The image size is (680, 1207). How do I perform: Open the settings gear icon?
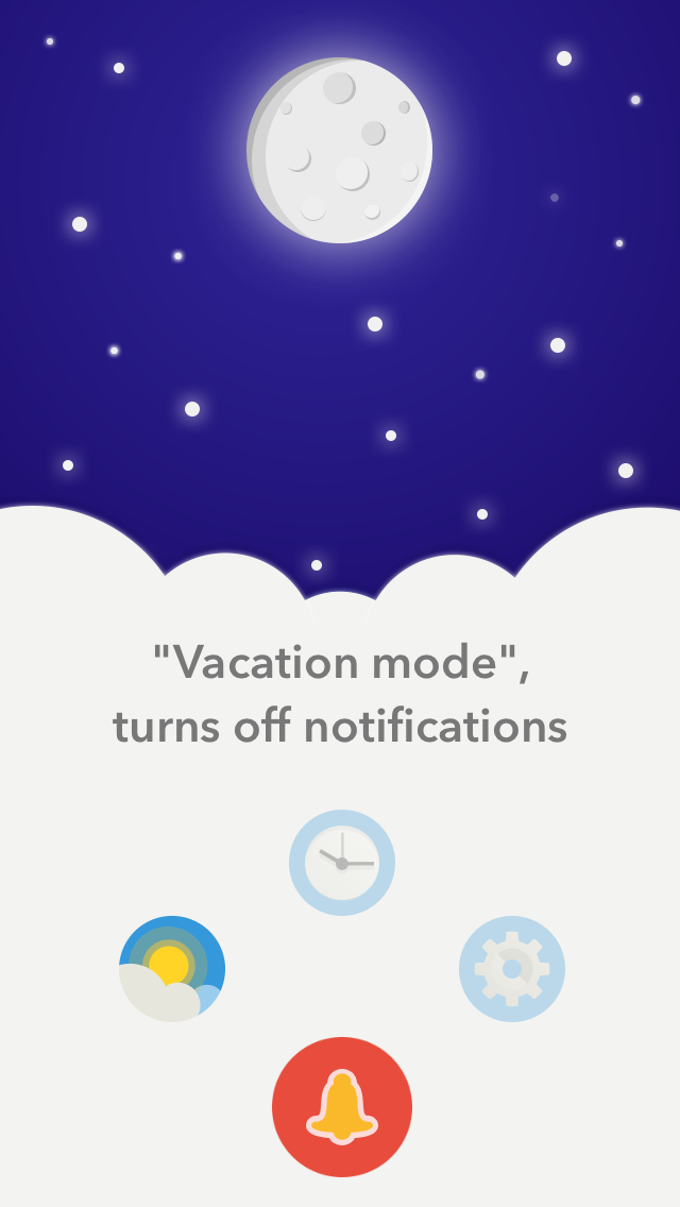pos(512,968)
